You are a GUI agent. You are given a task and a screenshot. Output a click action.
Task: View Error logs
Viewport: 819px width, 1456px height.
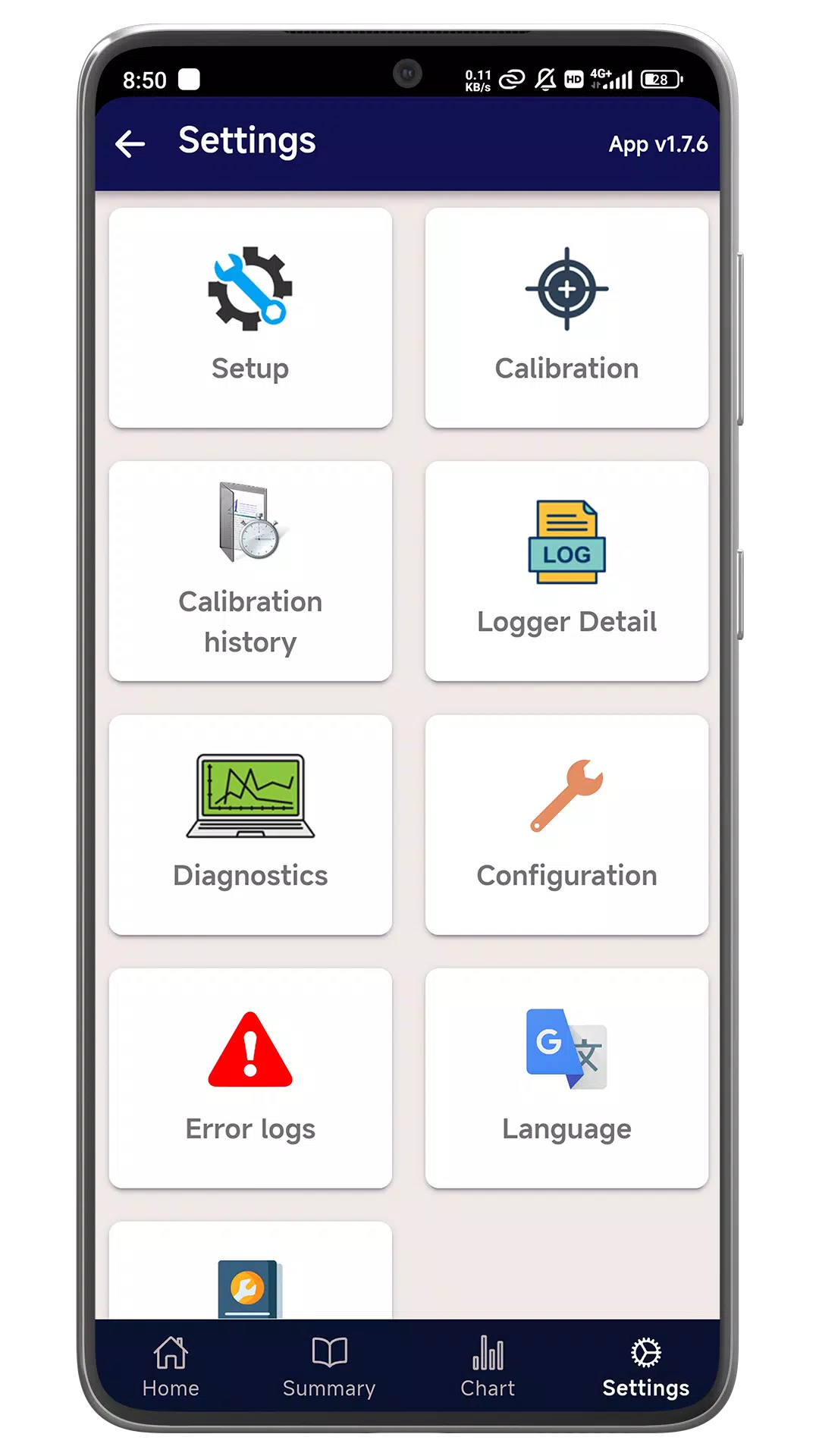tap(250, 1078)
